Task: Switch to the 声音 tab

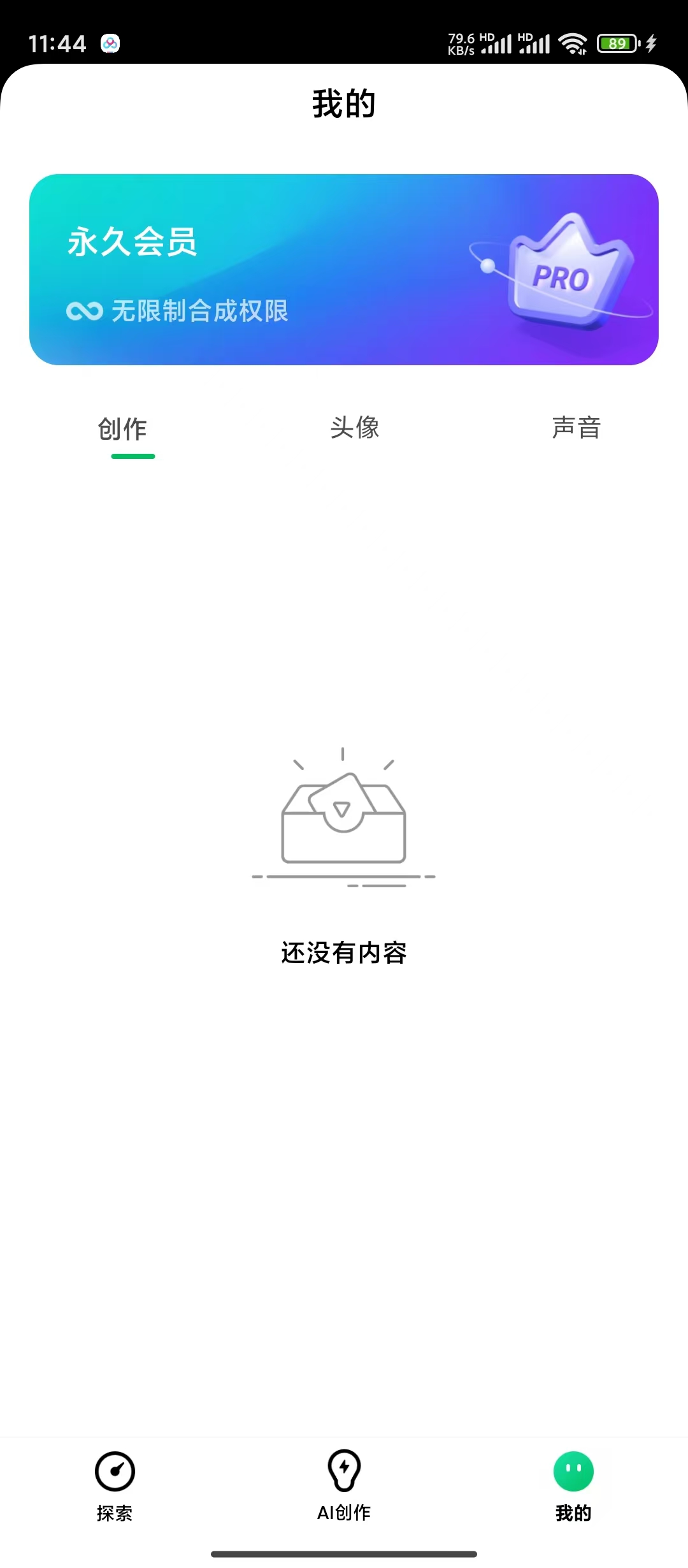Action: [x=576, y=428]
